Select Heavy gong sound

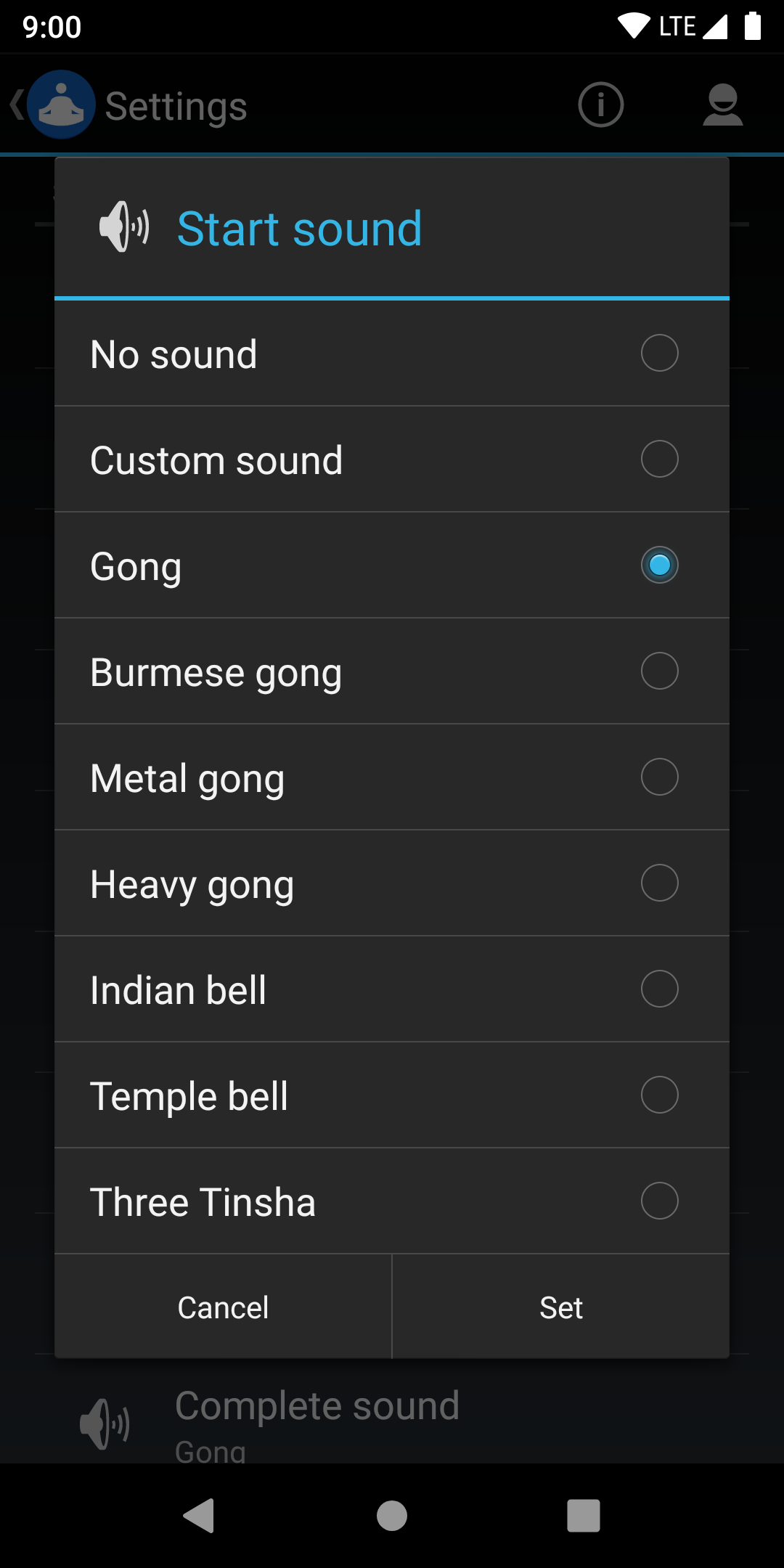(392, 883)
